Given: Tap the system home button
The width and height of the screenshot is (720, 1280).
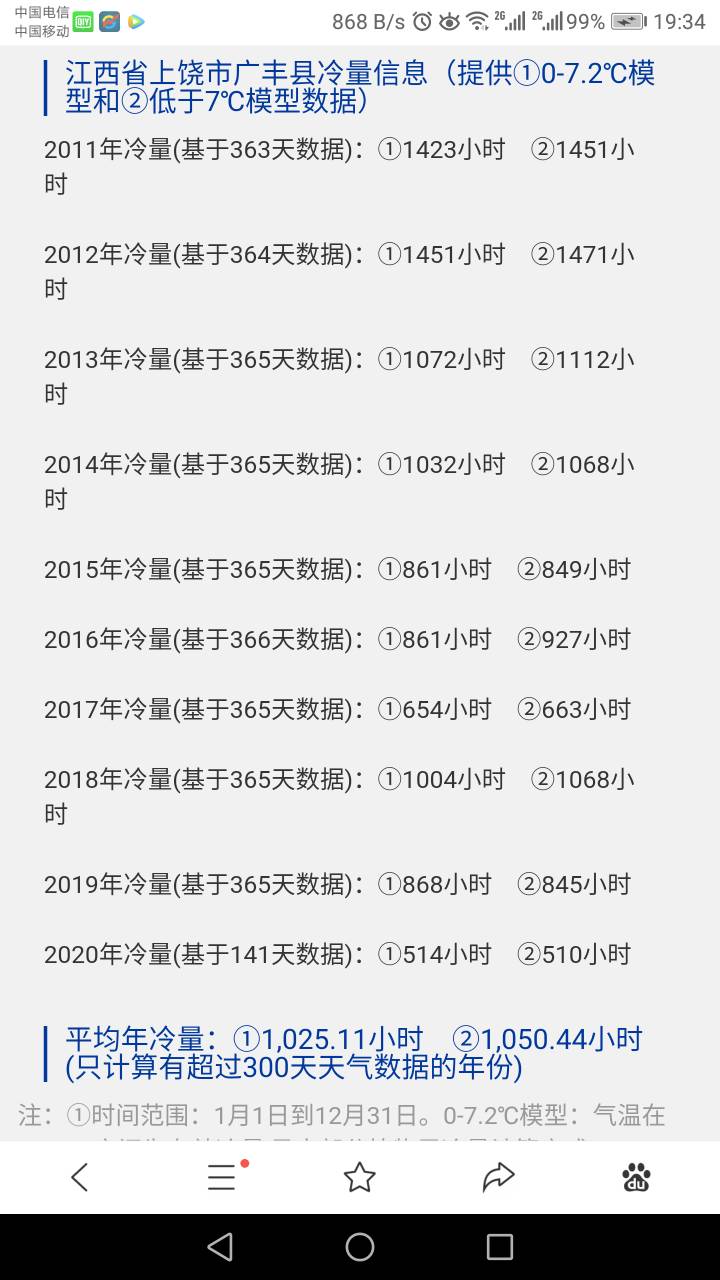Looking at the screenshot, I should (360, 1246).
